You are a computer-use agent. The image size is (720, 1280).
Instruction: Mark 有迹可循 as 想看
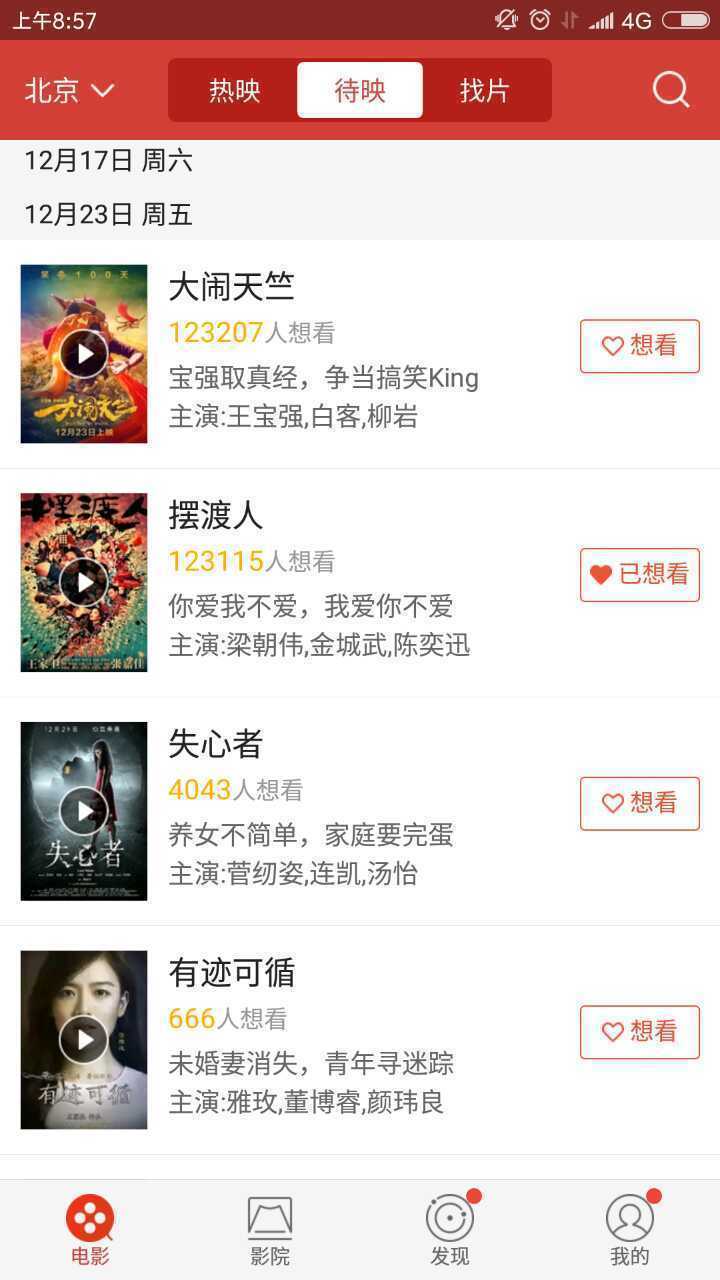(x=639, y=1032)
